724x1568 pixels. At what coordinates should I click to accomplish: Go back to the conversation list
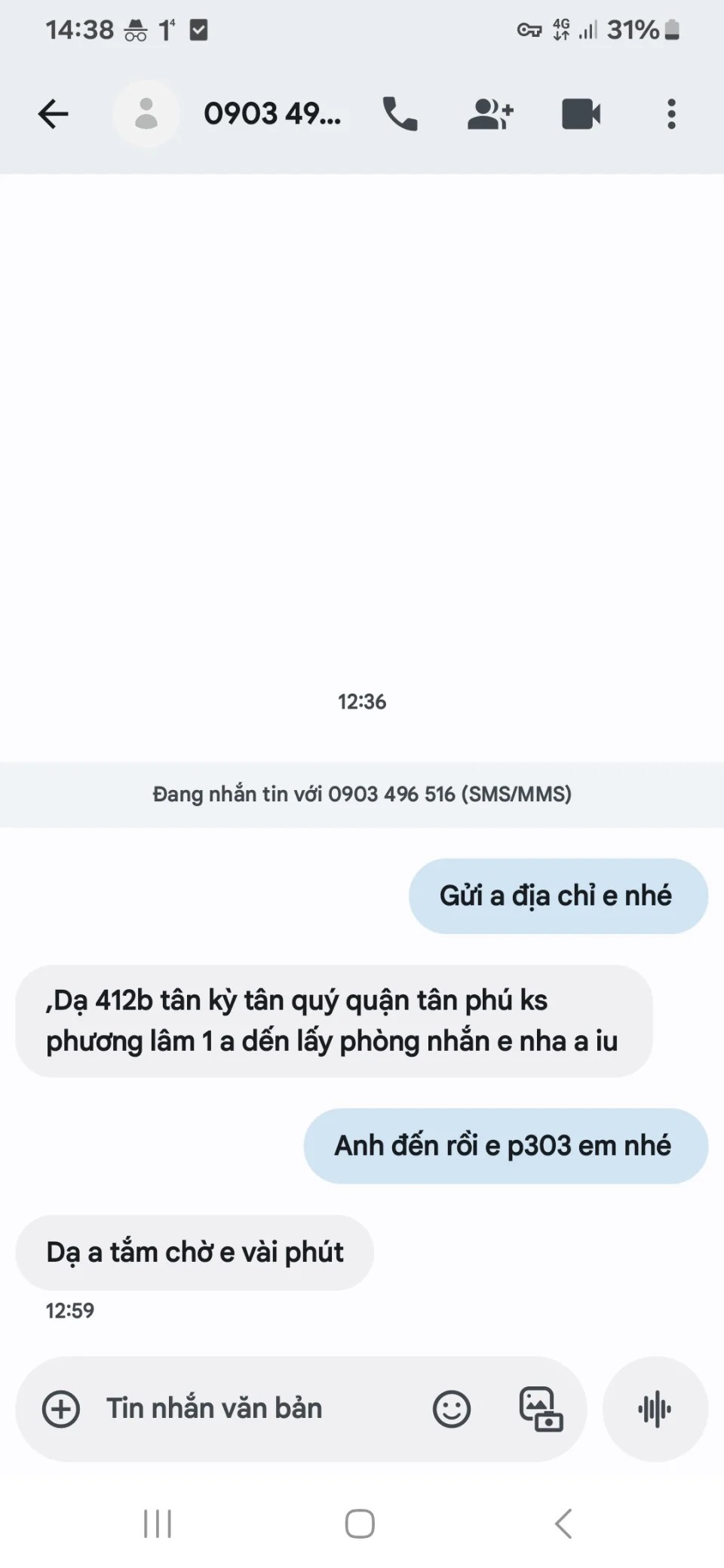53,115
